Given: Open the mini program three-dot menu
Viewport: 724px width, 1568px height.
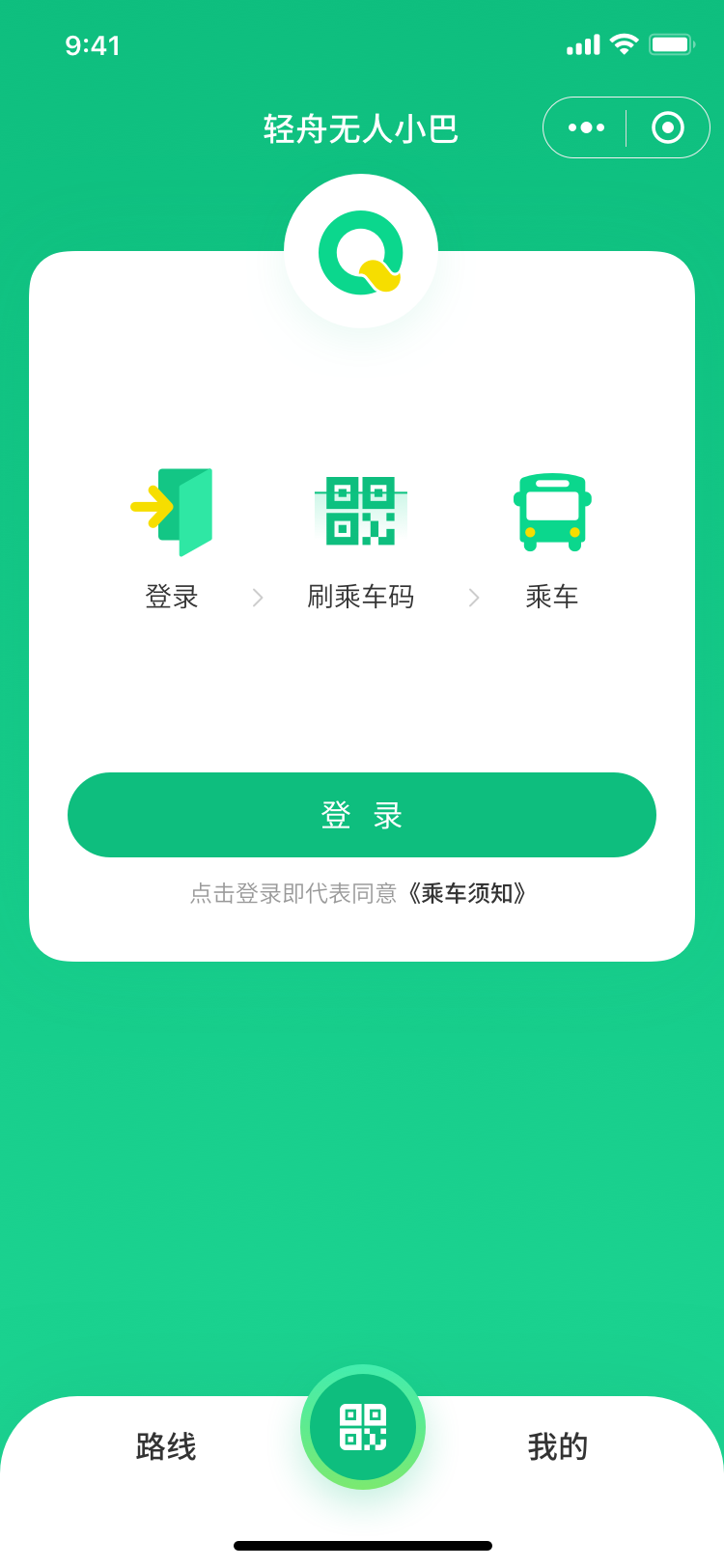Looking at the screenshot, I should pyautogui.click(x=586, y=127).
